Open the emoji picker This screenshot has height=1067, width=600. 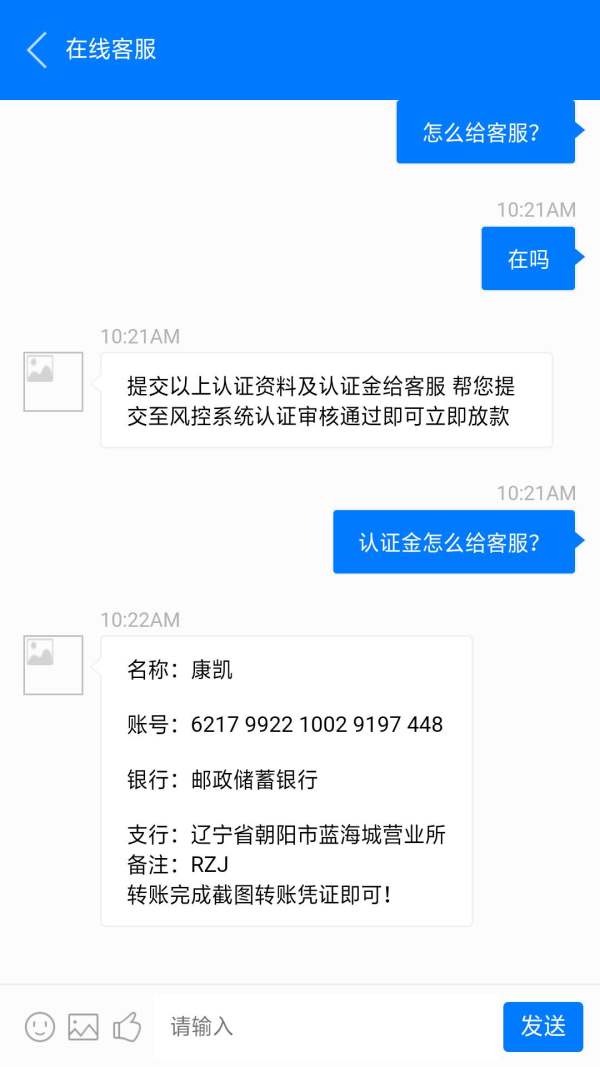pos(39,1026)
